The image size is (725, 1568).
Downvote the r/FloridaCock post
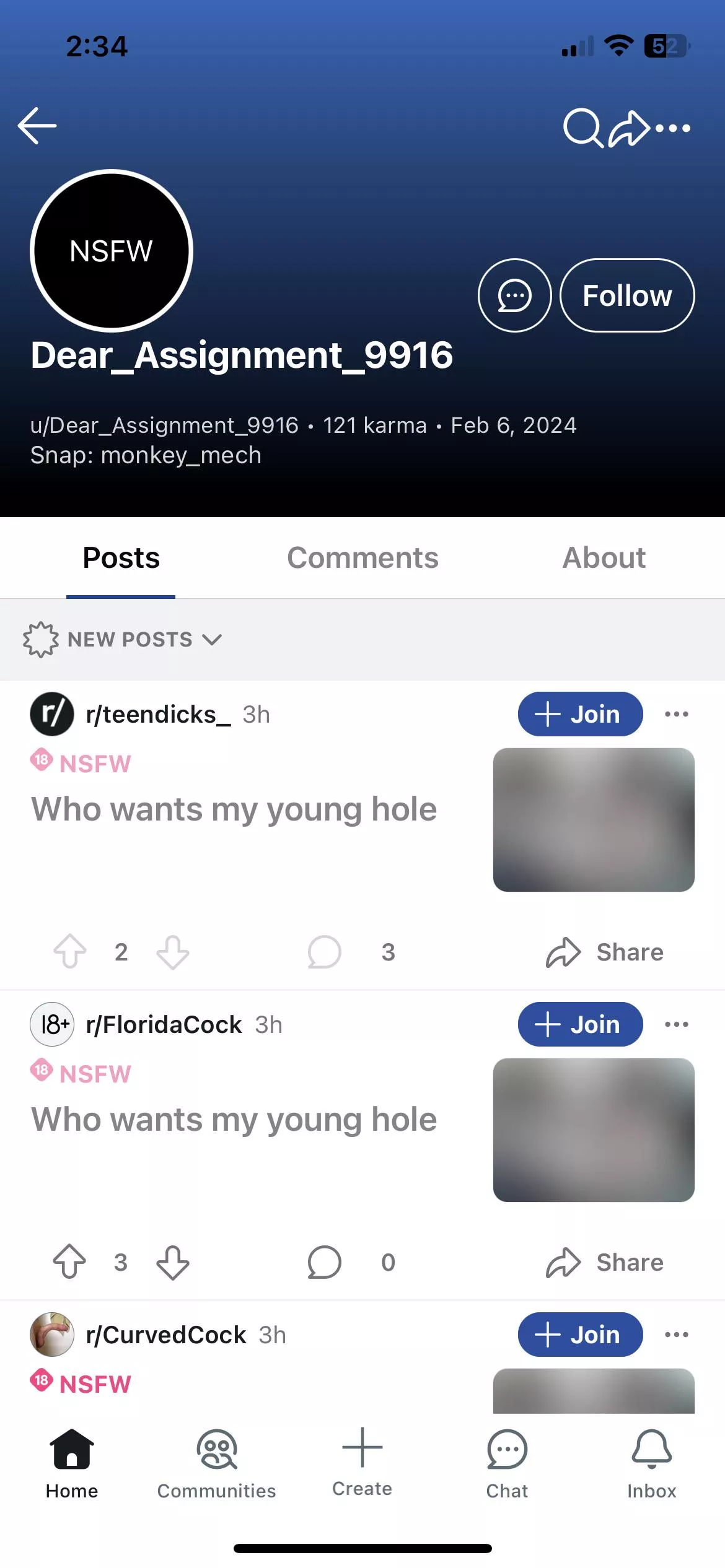click(x=173, y=1262)
